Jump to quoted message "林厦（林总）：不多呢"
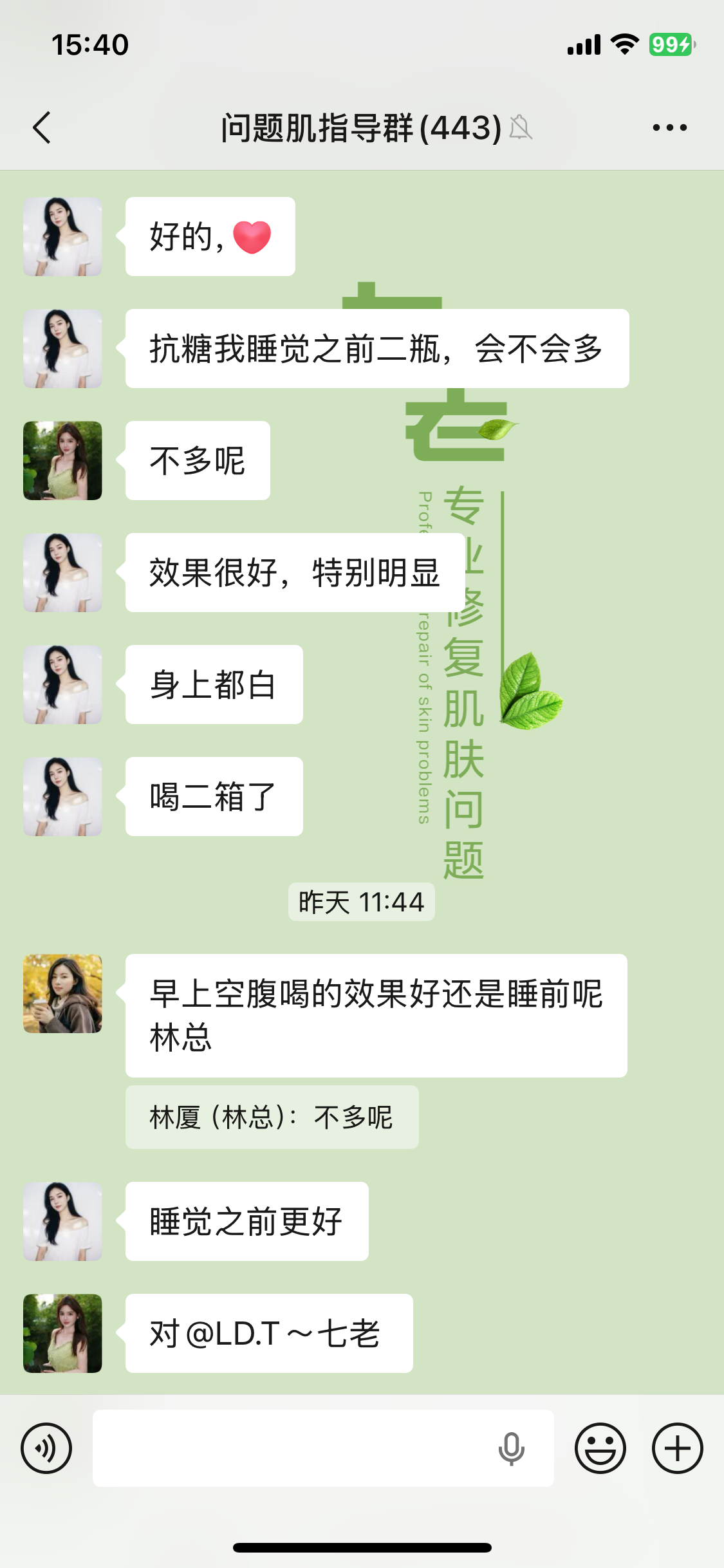 [x=272, y=1117]
